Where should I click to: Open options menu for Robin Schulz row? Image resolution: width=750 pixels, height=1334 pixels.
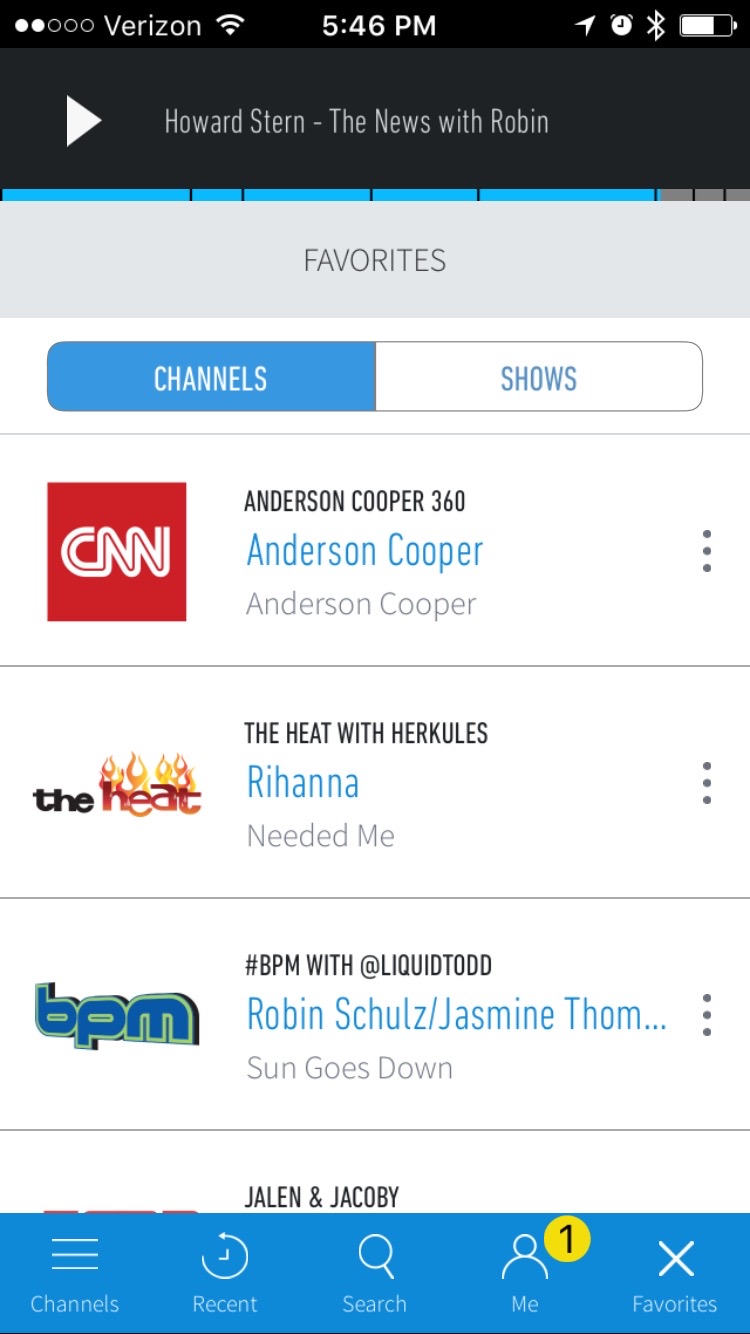707,1015
